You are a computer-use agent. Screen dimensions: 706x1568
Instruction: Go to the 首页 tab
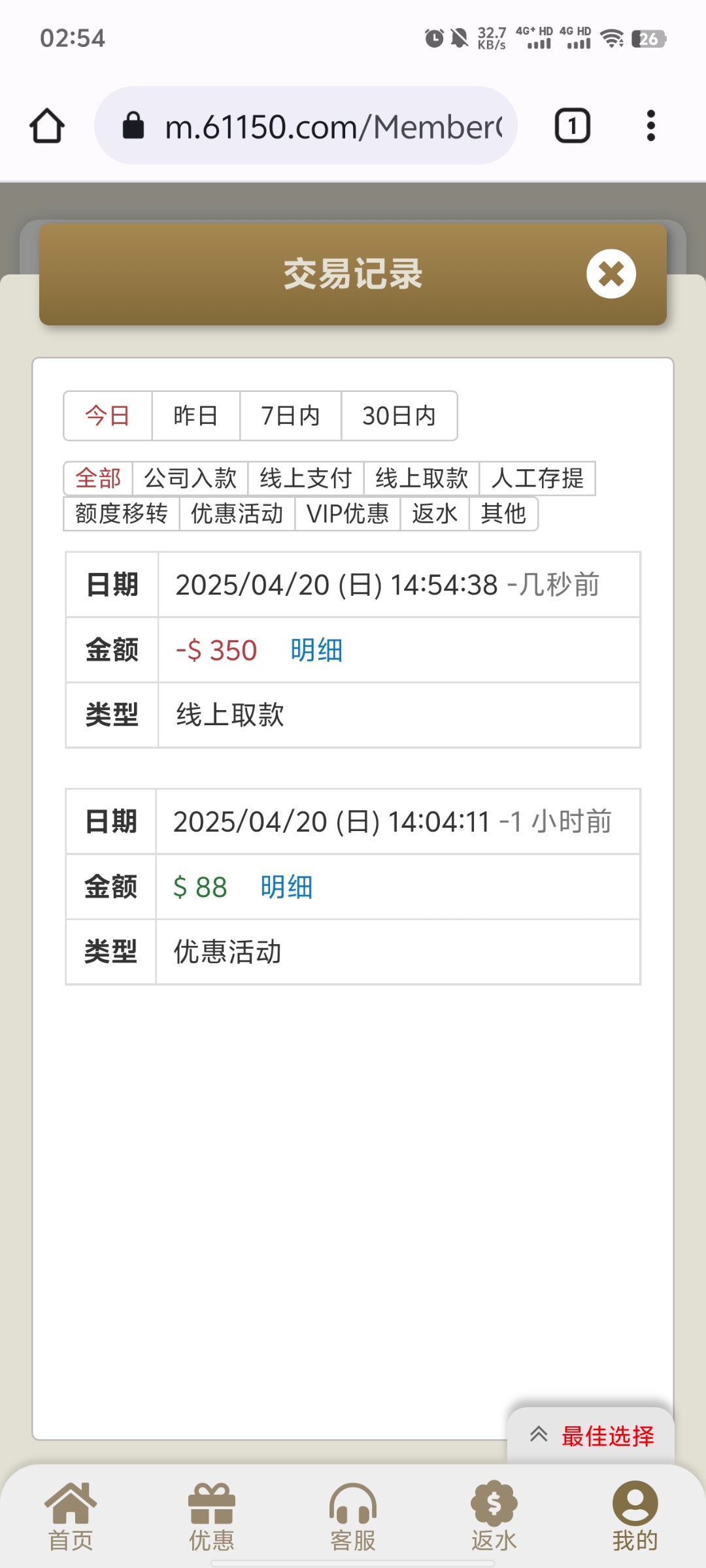click(x=71, y=1517)
